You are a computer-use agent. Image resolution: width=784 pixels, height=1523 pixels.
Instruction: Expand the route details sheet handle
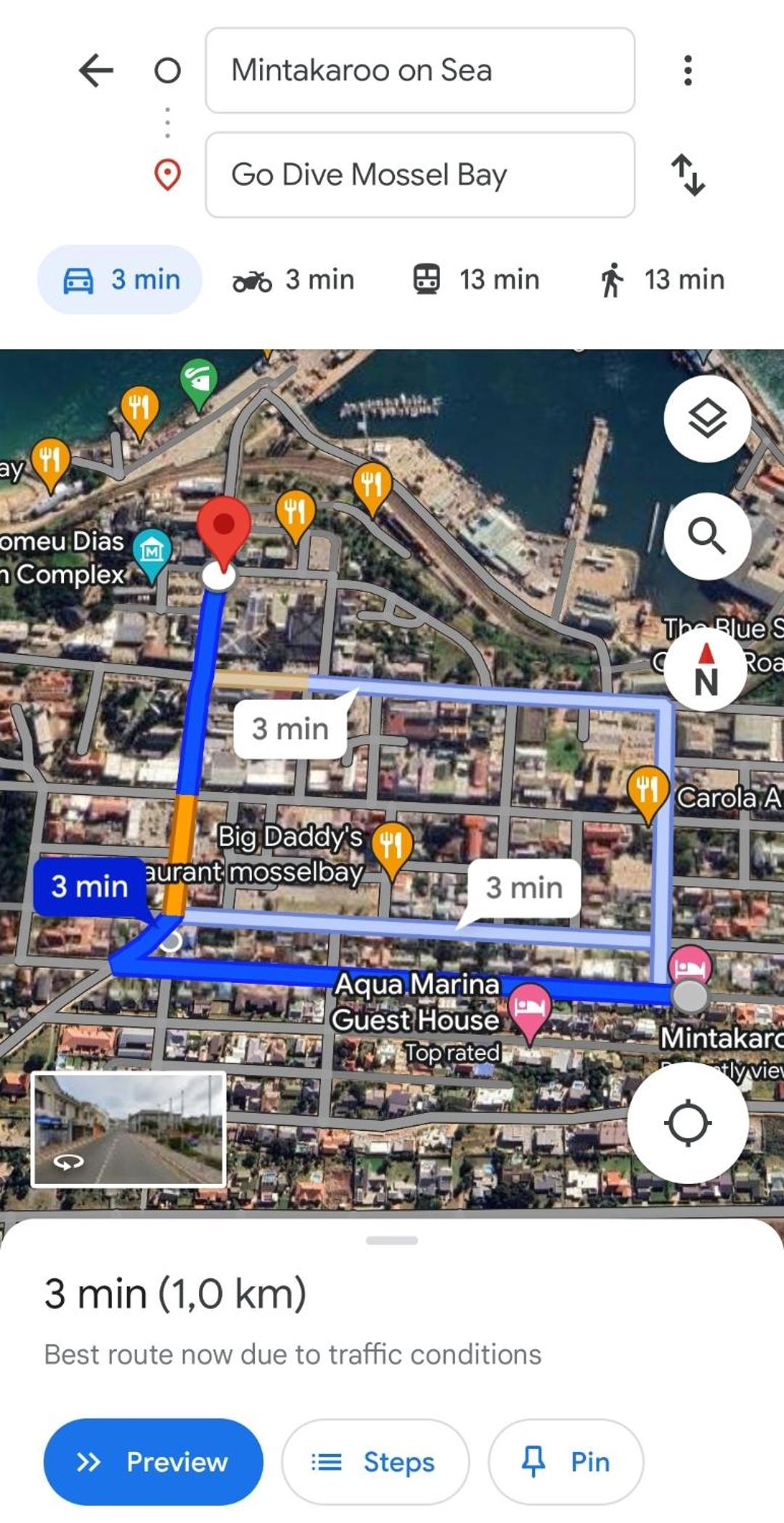pyautogui.click(x=392, y=1241)
